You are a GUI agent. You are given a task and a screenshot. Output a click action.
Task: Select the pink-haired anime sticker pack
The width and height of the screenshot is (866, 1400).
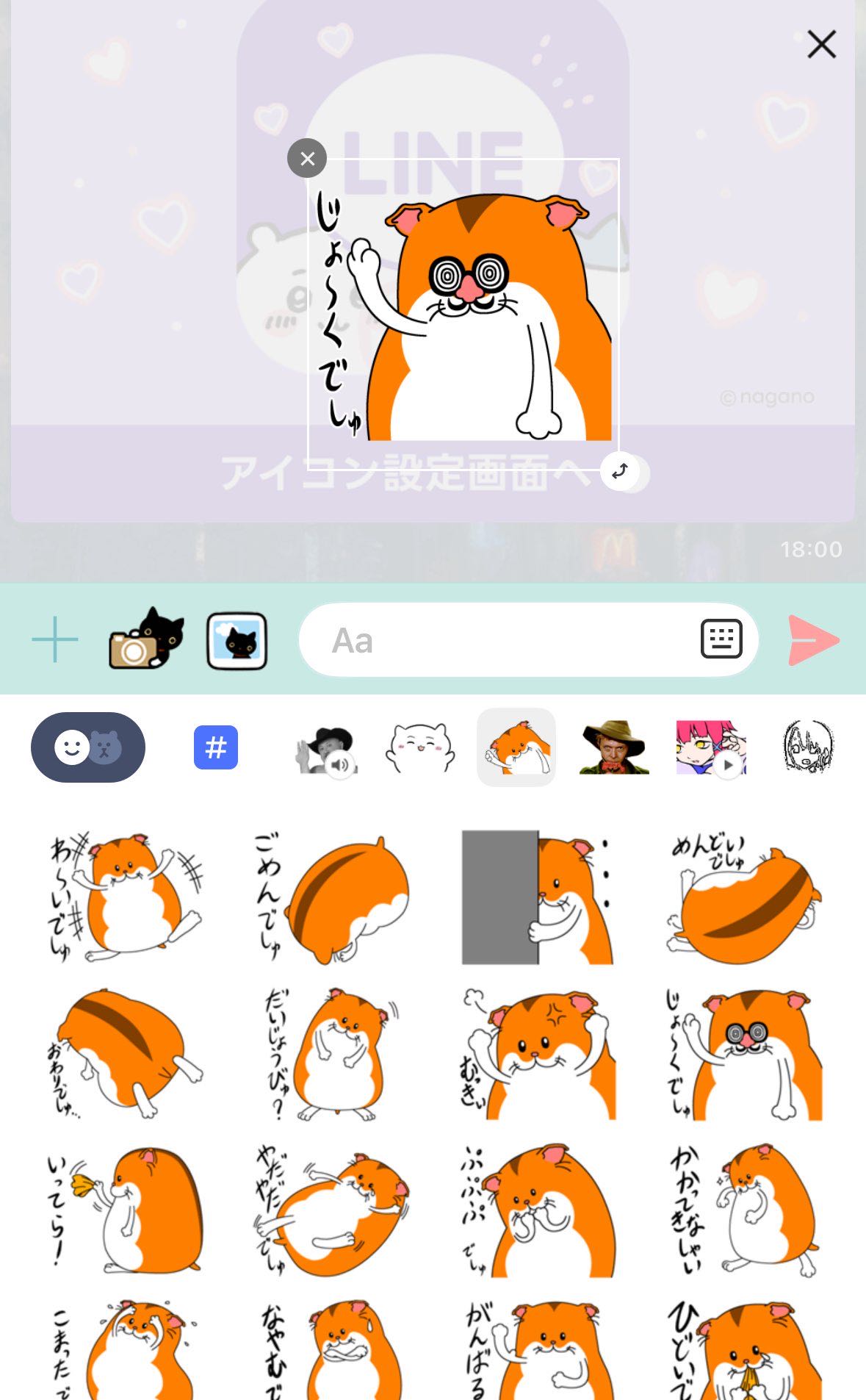(710, 747)
